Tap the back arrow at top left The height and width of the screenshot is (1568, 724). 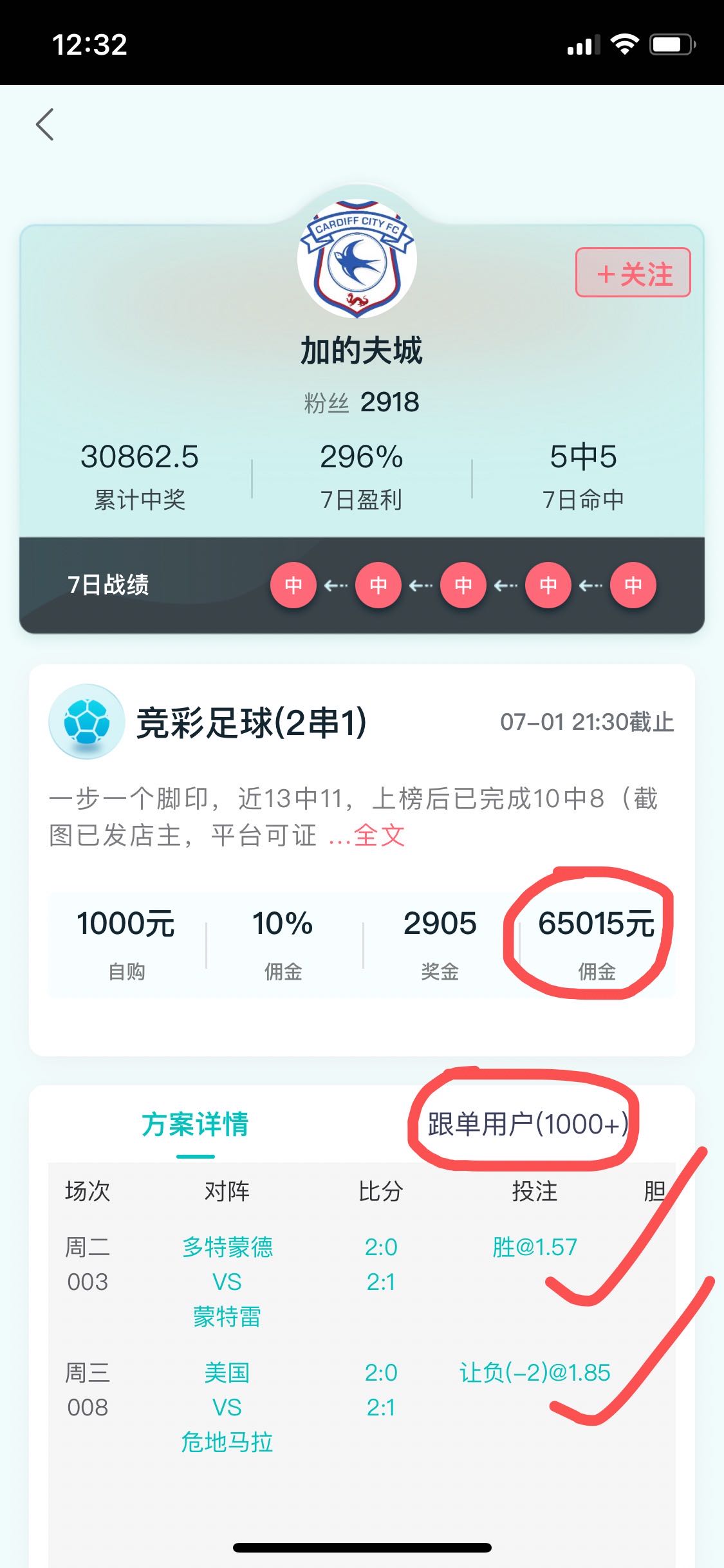click(45, 126)
